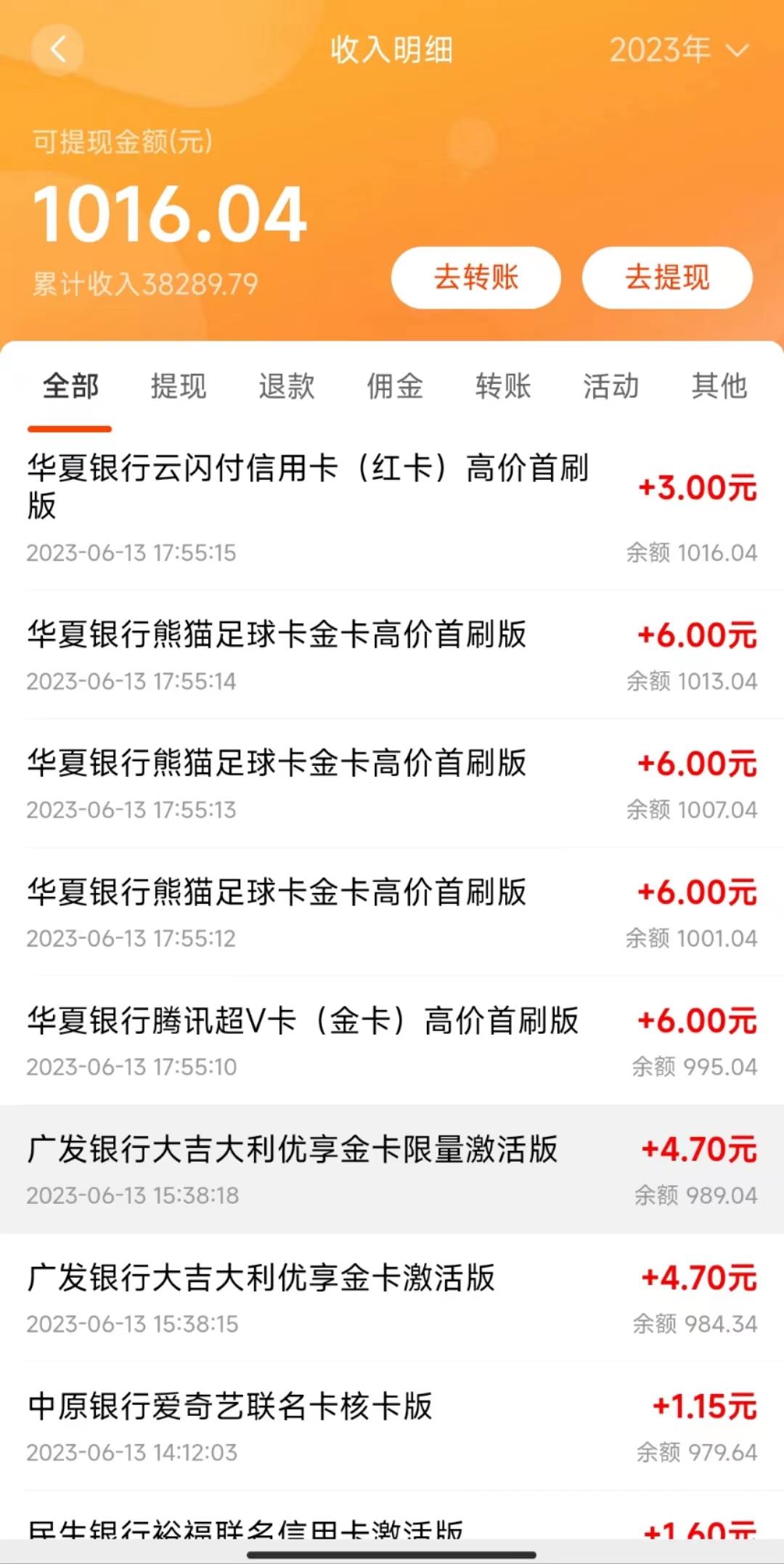Switch to the 其他 tab
Image resolution: width=784 pixels, height=1564 pixels.
coord(719,386)
